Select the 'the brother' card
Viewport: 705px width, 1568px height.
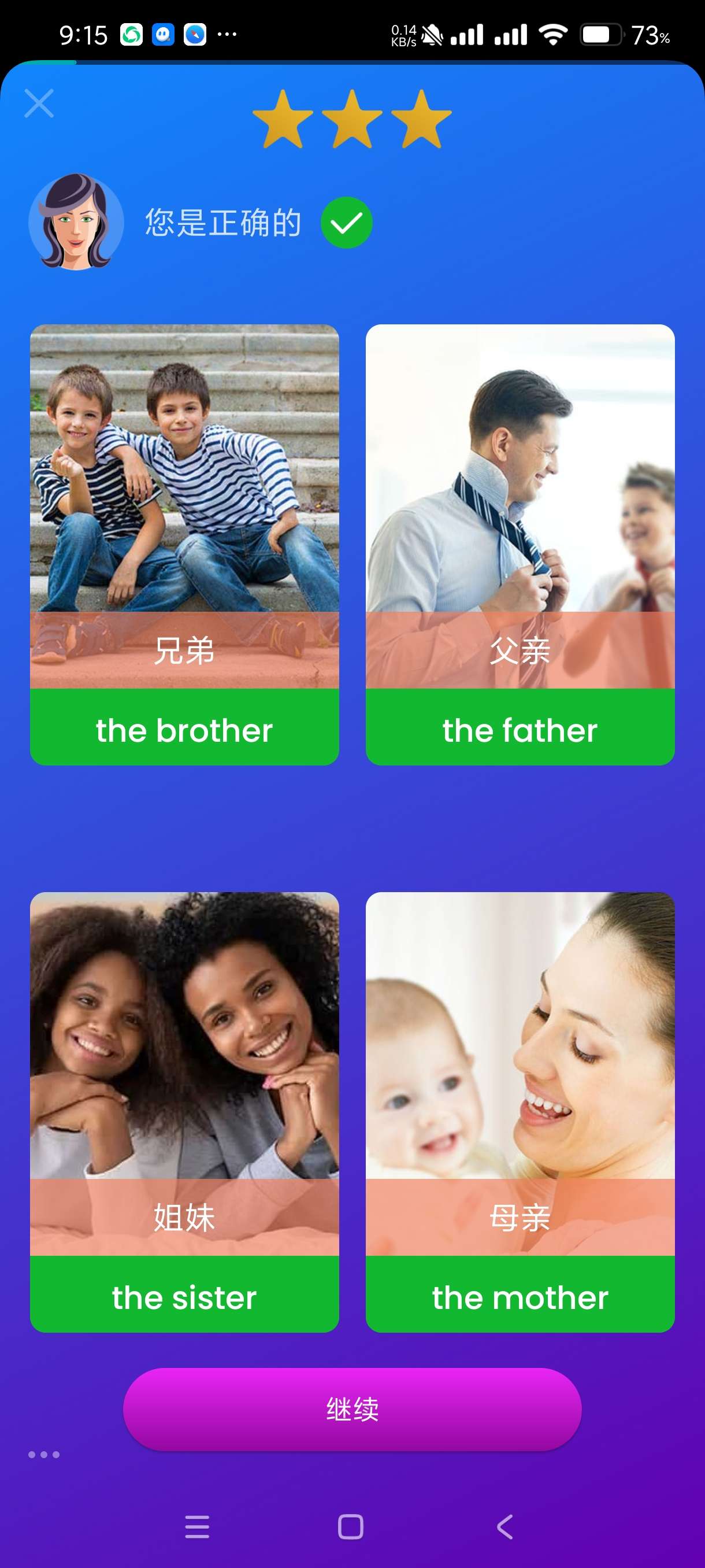(184, 544)
